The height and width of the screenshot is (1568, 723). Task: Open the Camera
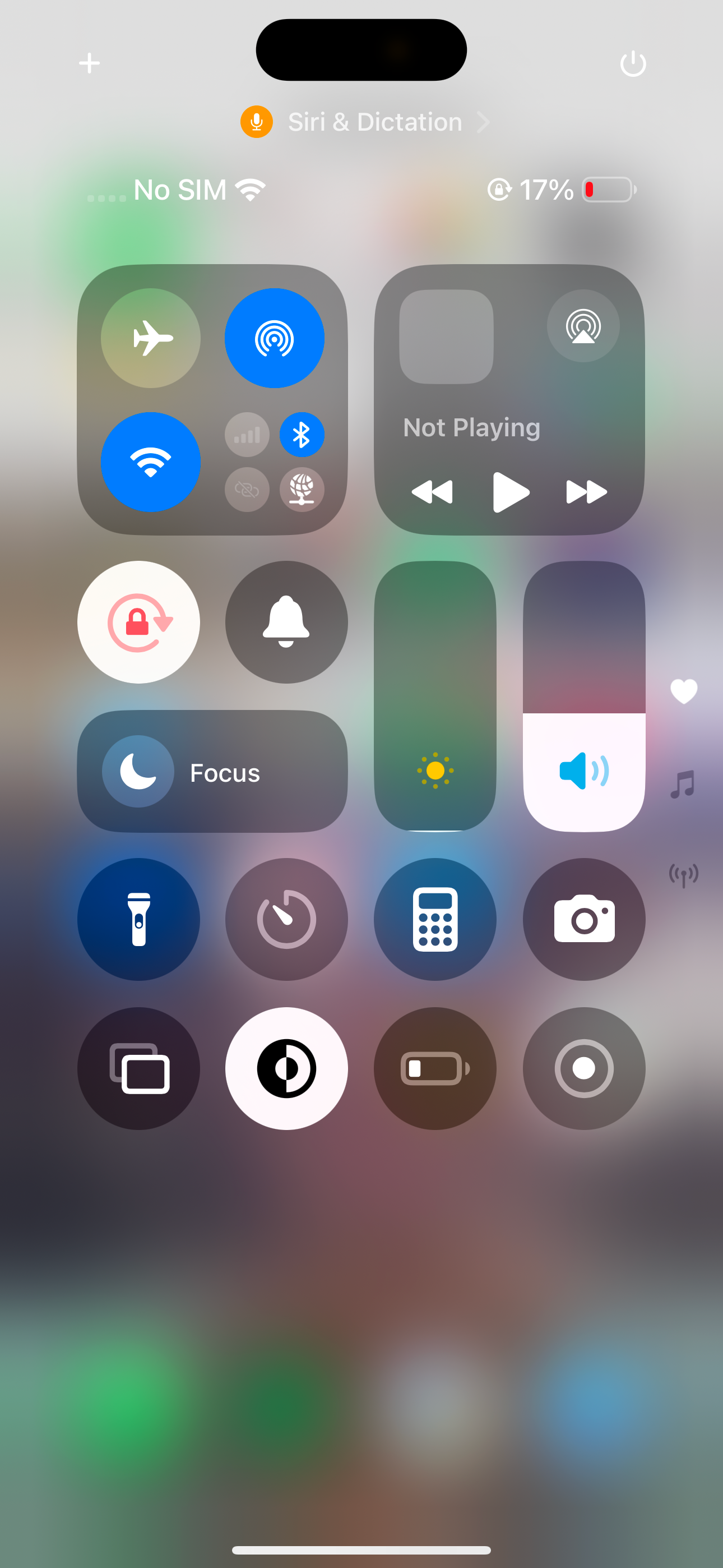click(x=583, y=919)
